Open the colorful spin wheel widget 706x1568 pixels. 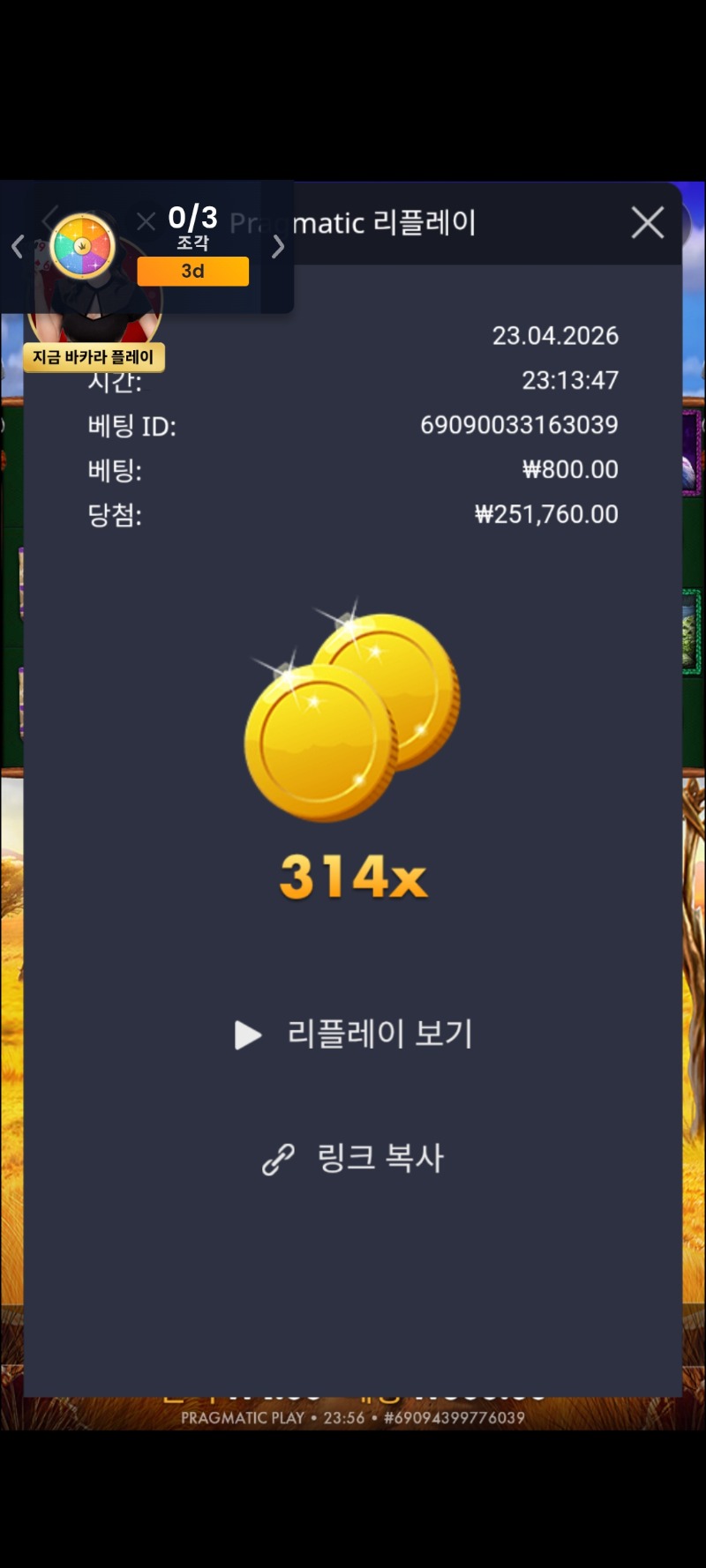tap(83, 246)
